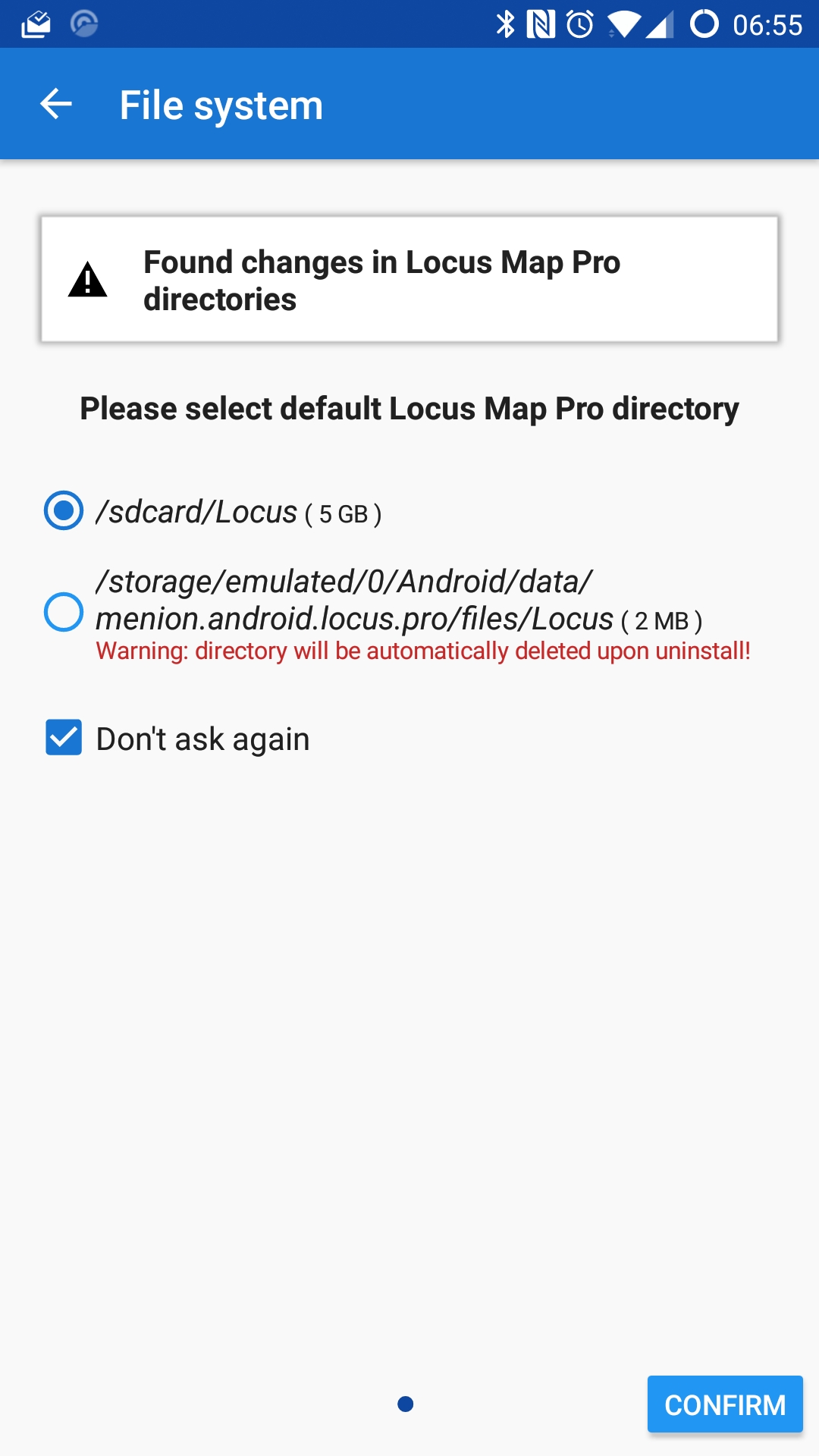
Task: Uncheck the Don't ask again checkbox
Action: pyautogui.click(x=64, y=738)
